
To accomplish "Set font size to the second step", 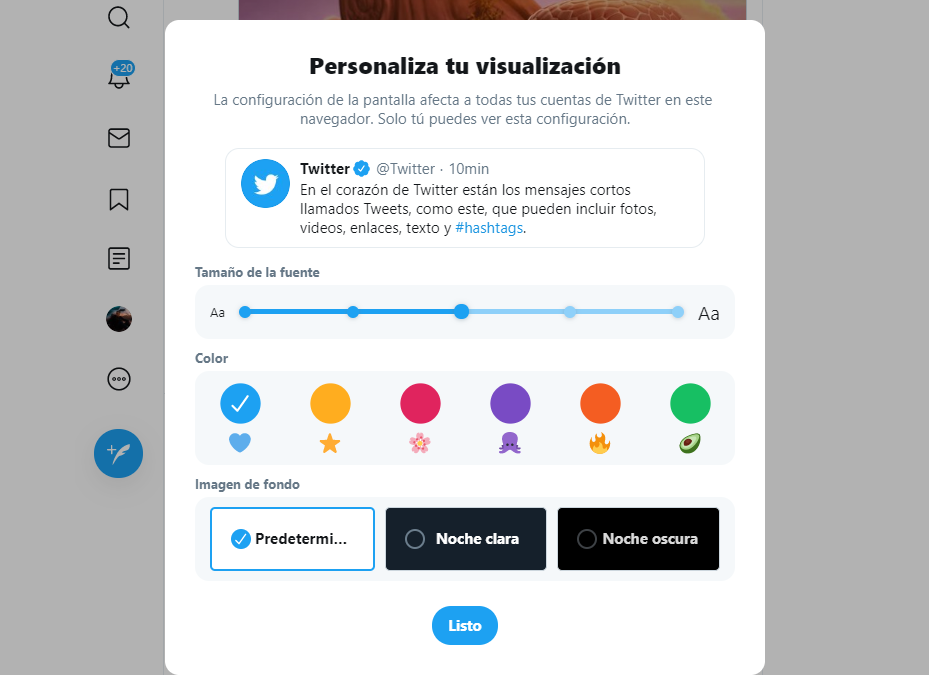I will coord(353,312).
